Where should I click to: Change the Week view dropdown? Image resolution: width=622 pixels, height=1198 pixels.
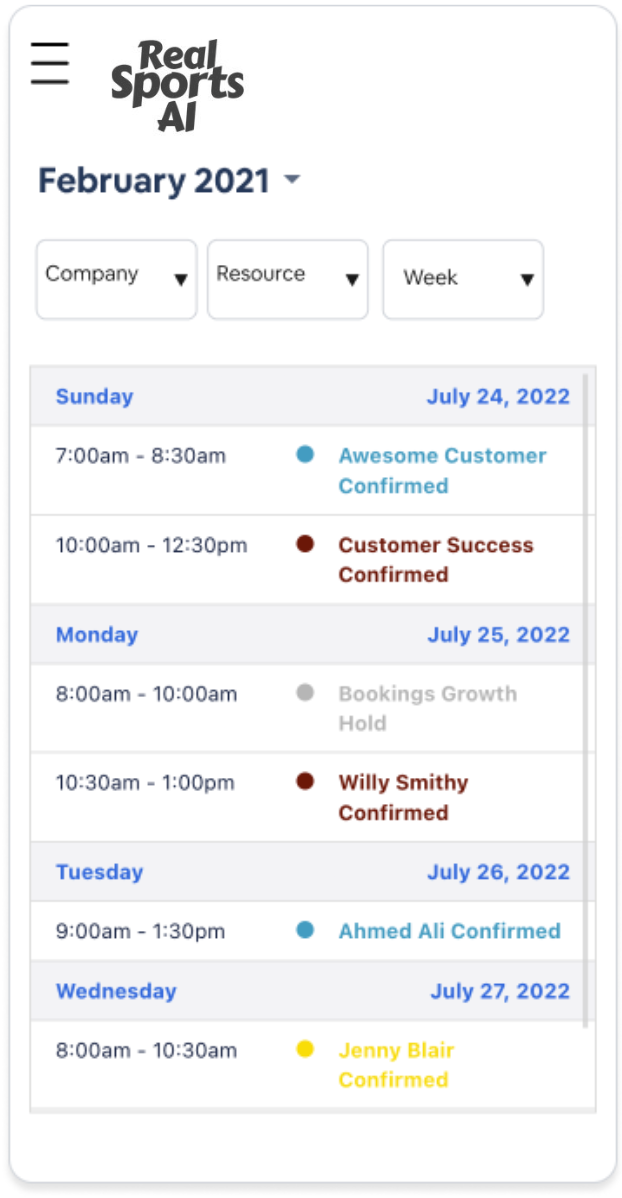click(463, 279)
